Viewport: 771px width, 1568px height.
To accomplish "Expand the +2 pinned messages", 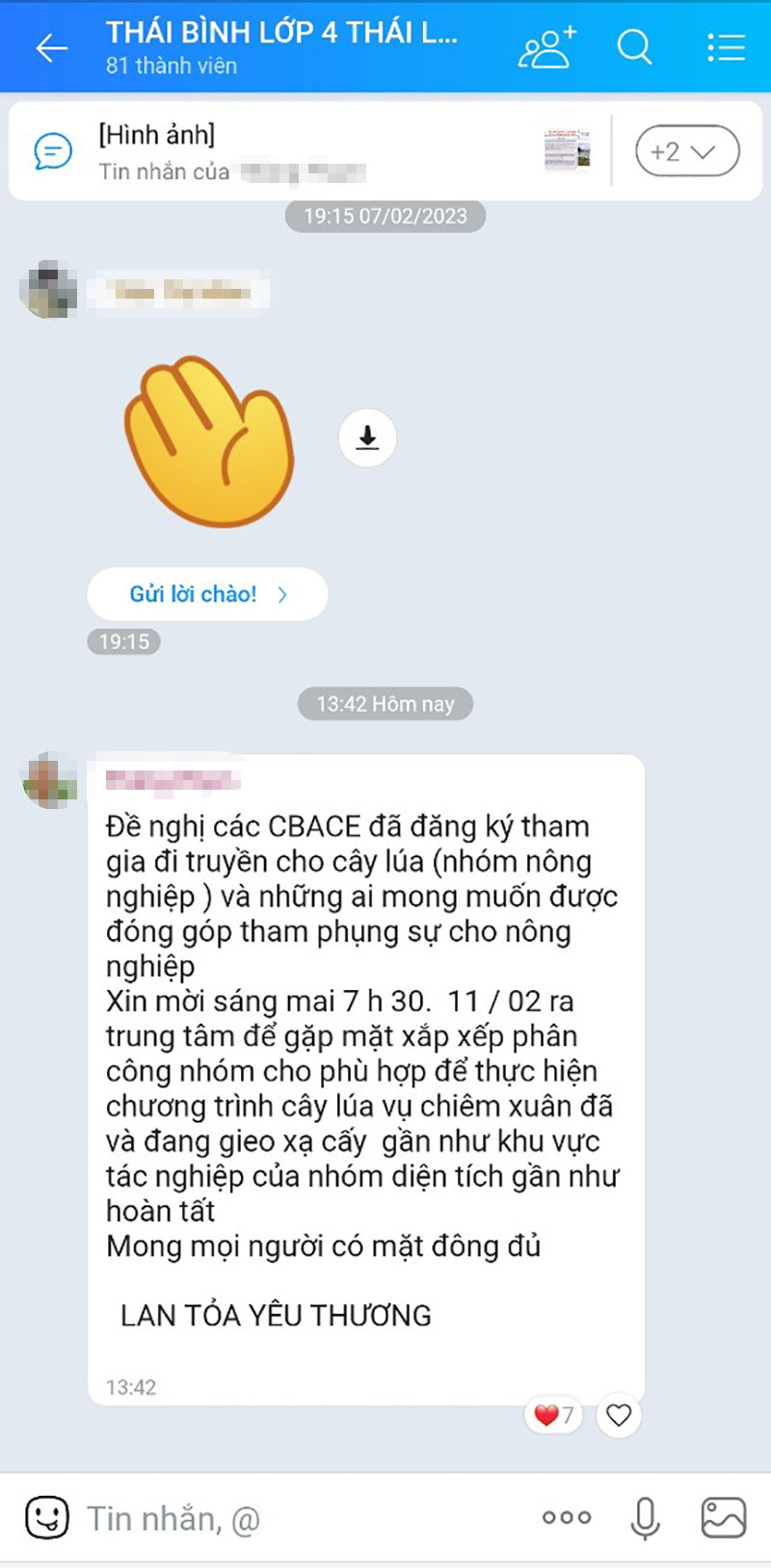I will pos(686,152).
